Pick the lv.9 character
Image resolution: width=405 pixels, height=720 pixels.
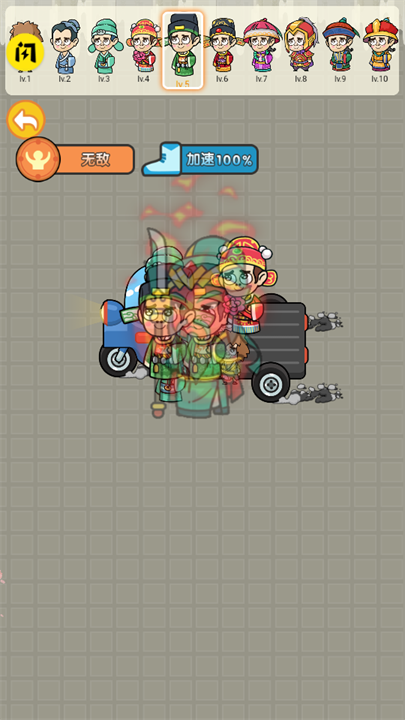(340, 51)
